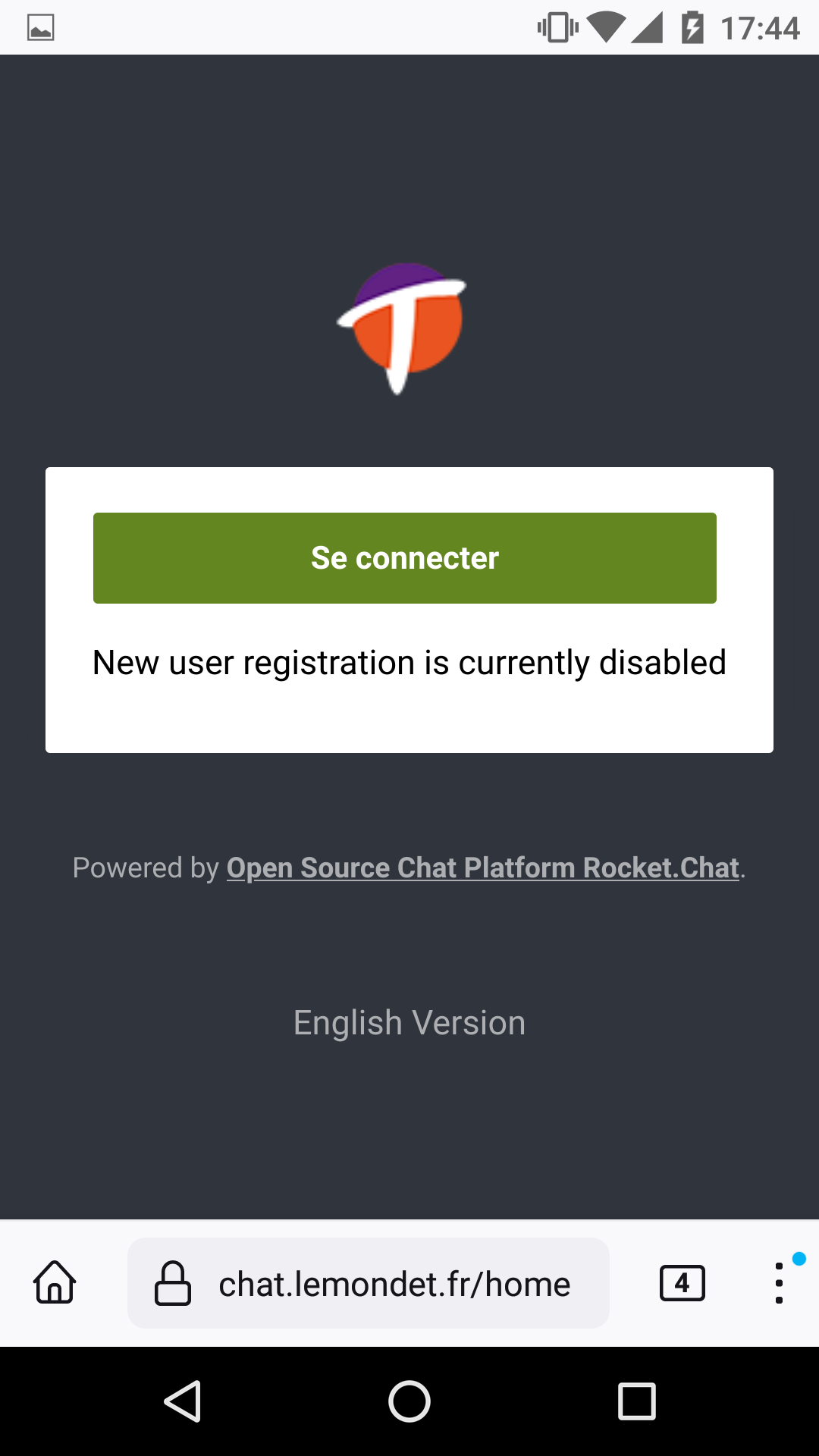Open the tab switcher showing 4 tabs
This screenshot has width=819, height=1456.
pyautogui.click(x=682, y=1283)
